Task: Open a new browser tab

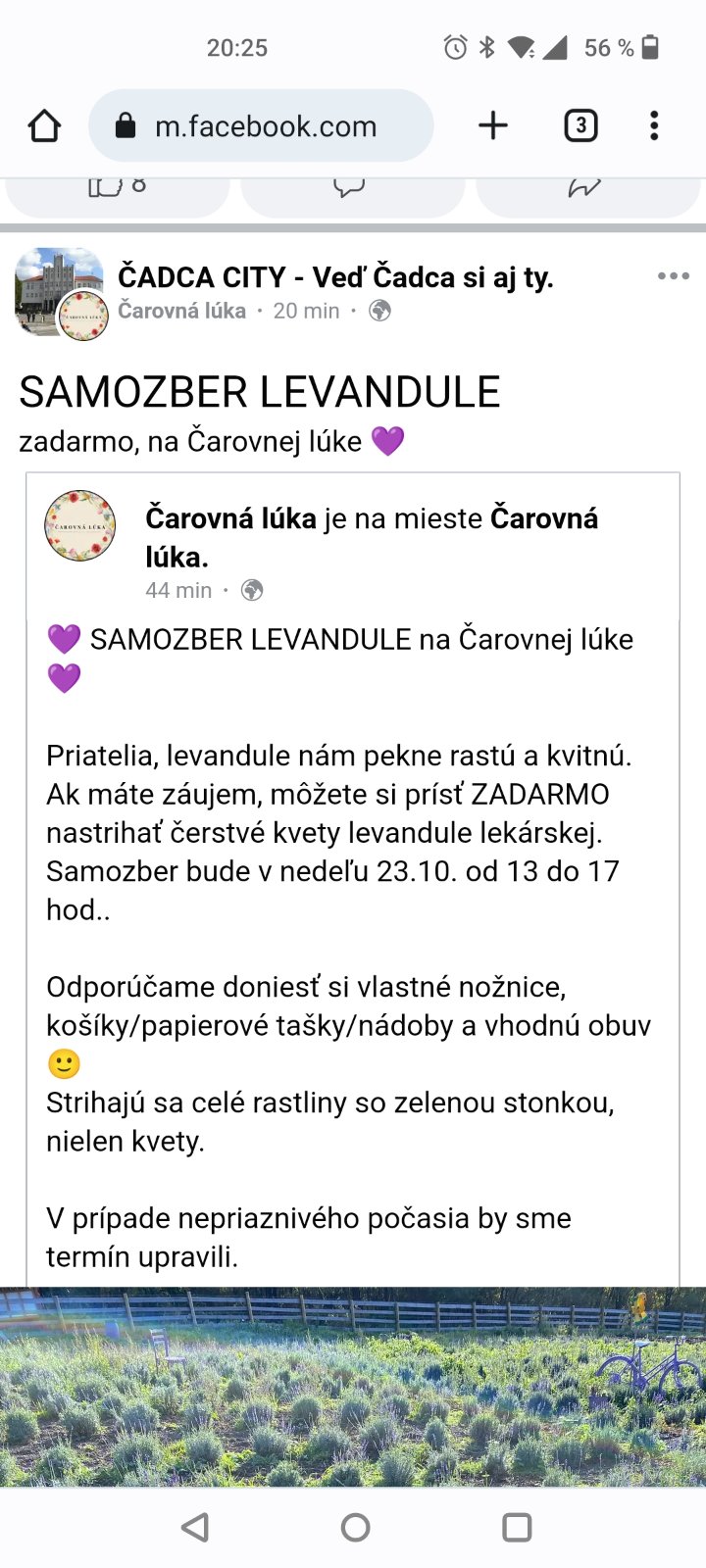Action: [493, 125]
